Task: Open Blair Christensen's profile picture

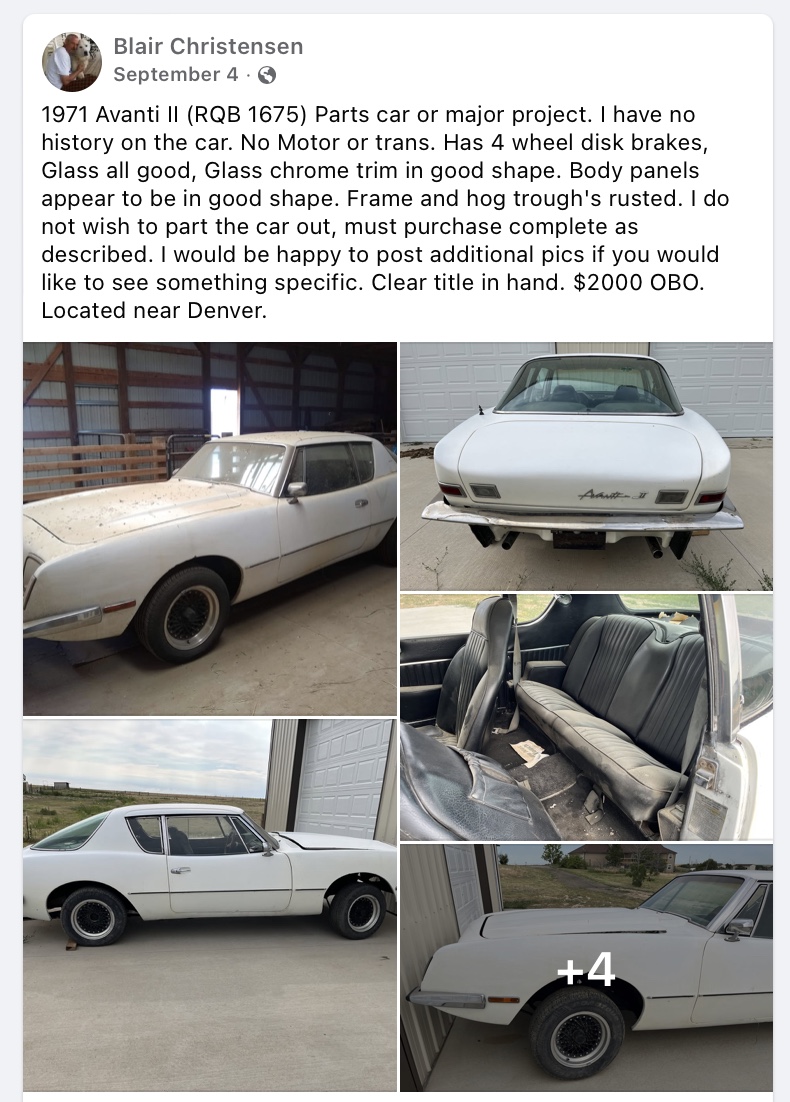Action: pos(72,61)
